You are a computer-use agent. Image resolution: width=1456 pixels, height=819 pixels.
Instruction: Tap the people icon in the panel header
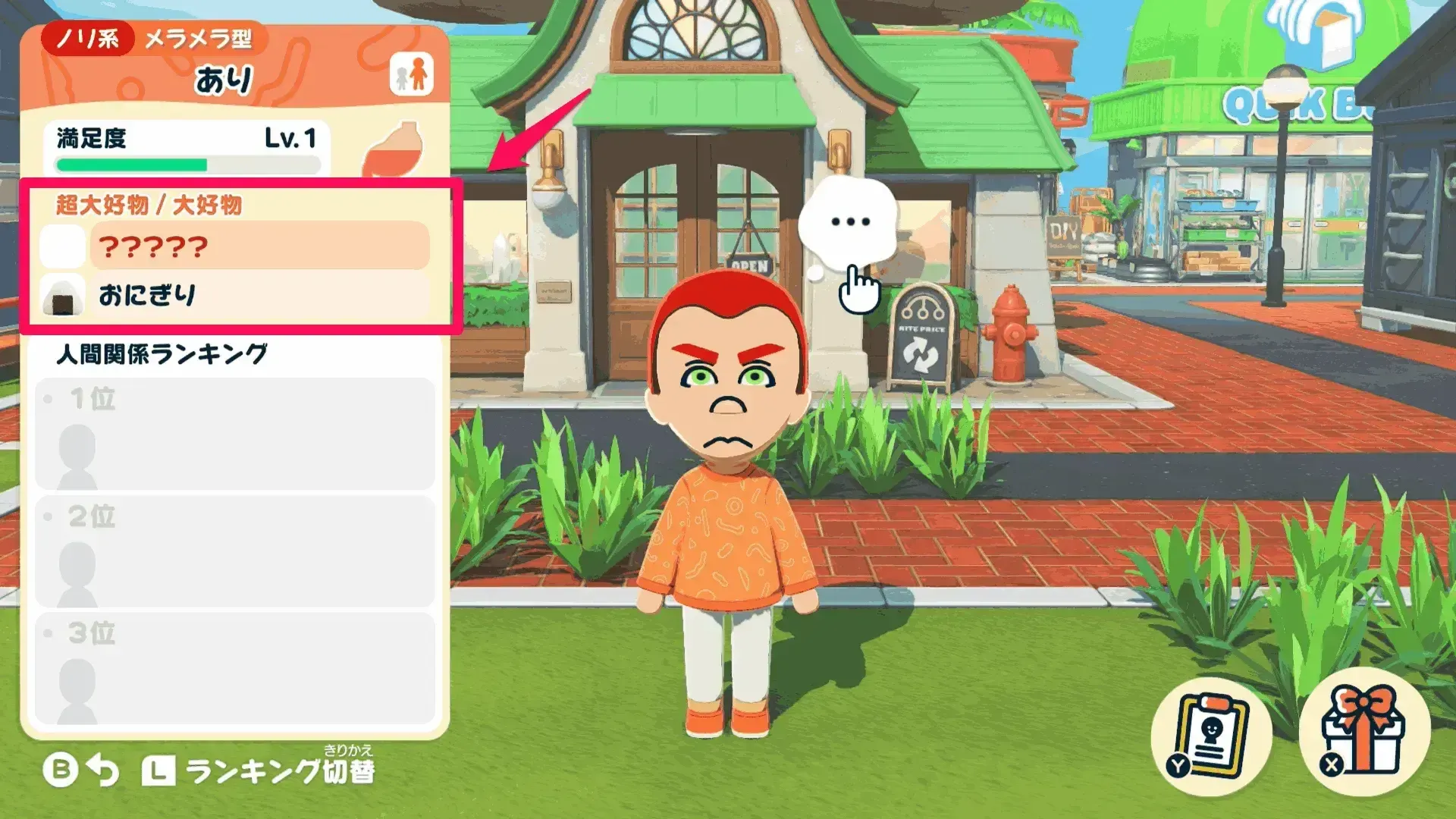coord(411,75)
